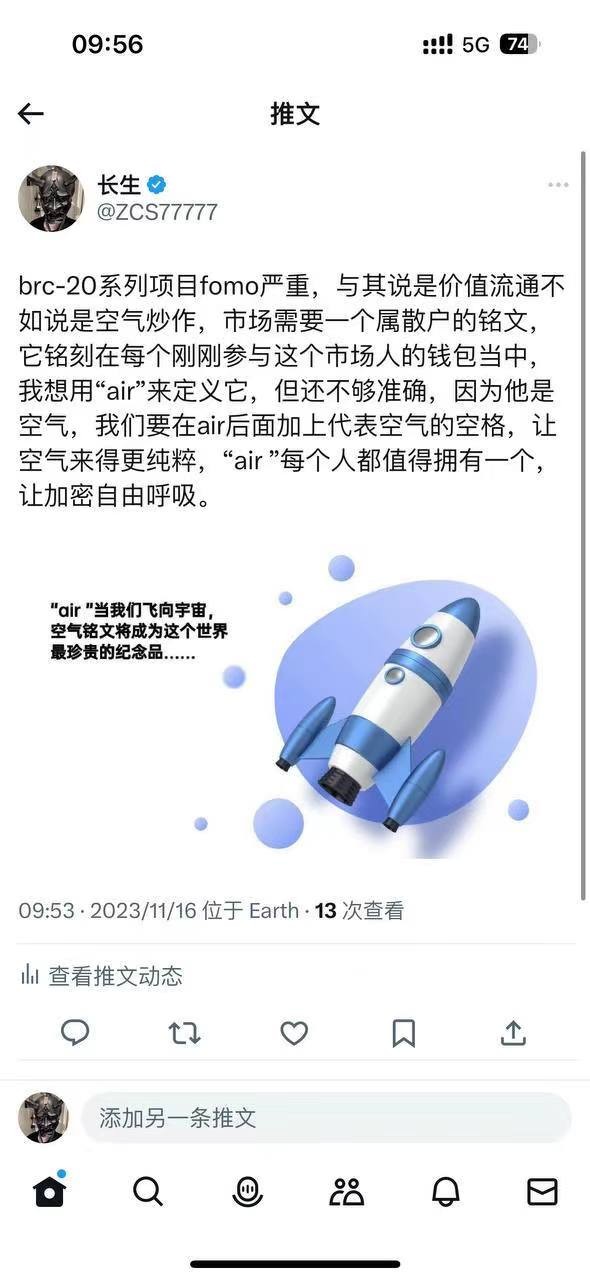
Task: Share the tweet via the upload icon
Action: pyautogui.click(x=513, y=1032)
